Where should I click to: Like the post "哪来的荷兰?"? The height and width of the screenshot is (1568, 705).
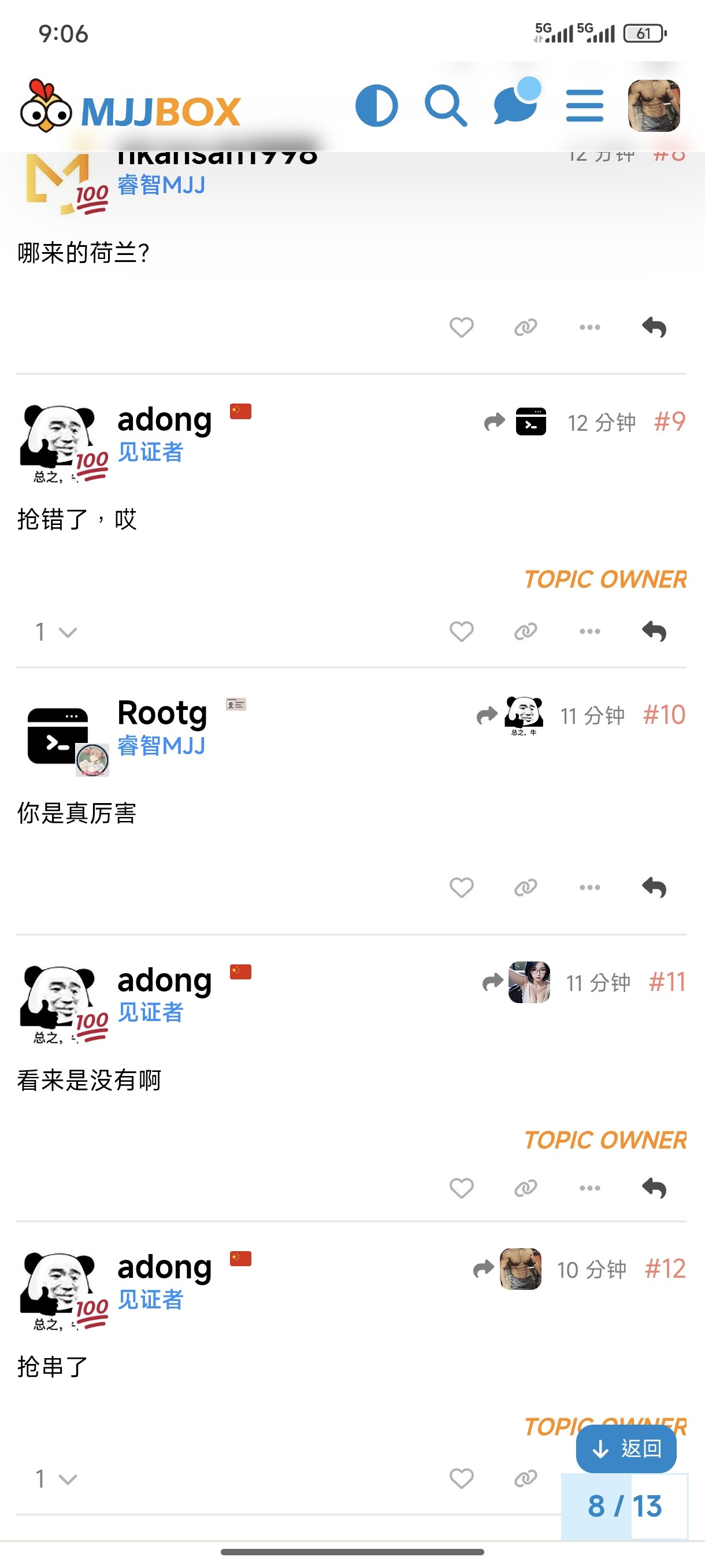[x=461, y=327]
